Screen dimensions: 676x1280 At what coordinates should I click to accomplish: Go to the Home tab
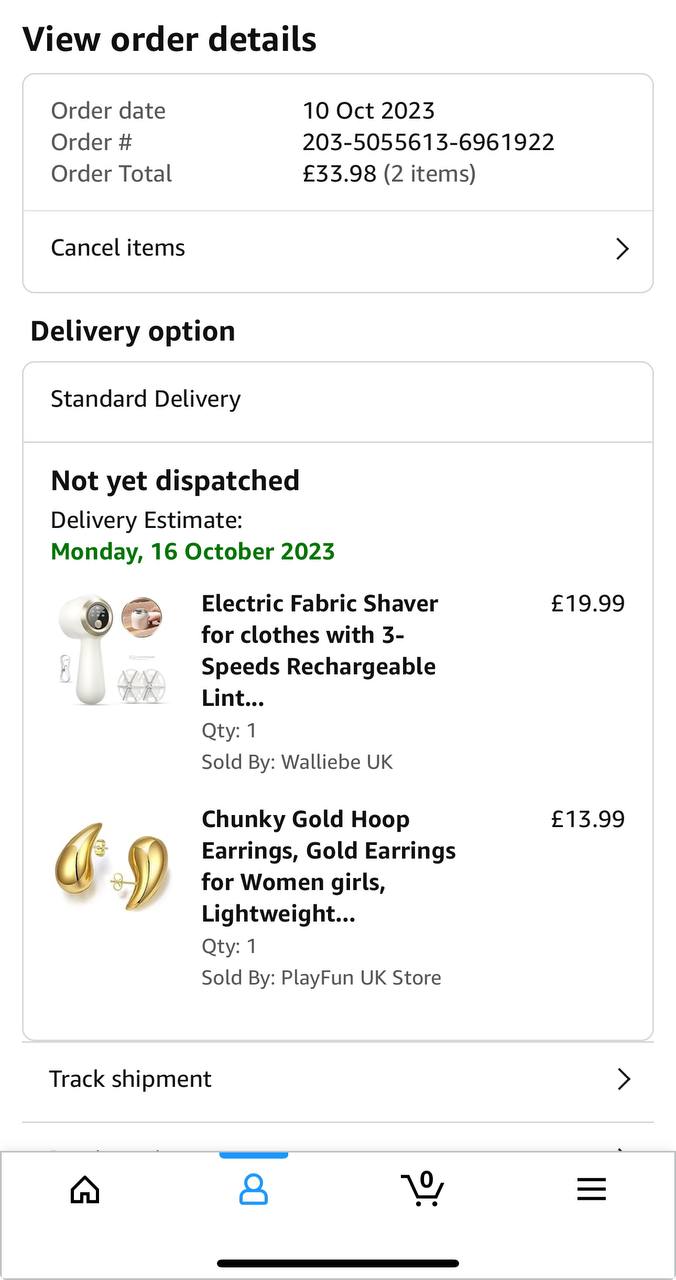coord(85,1189)
